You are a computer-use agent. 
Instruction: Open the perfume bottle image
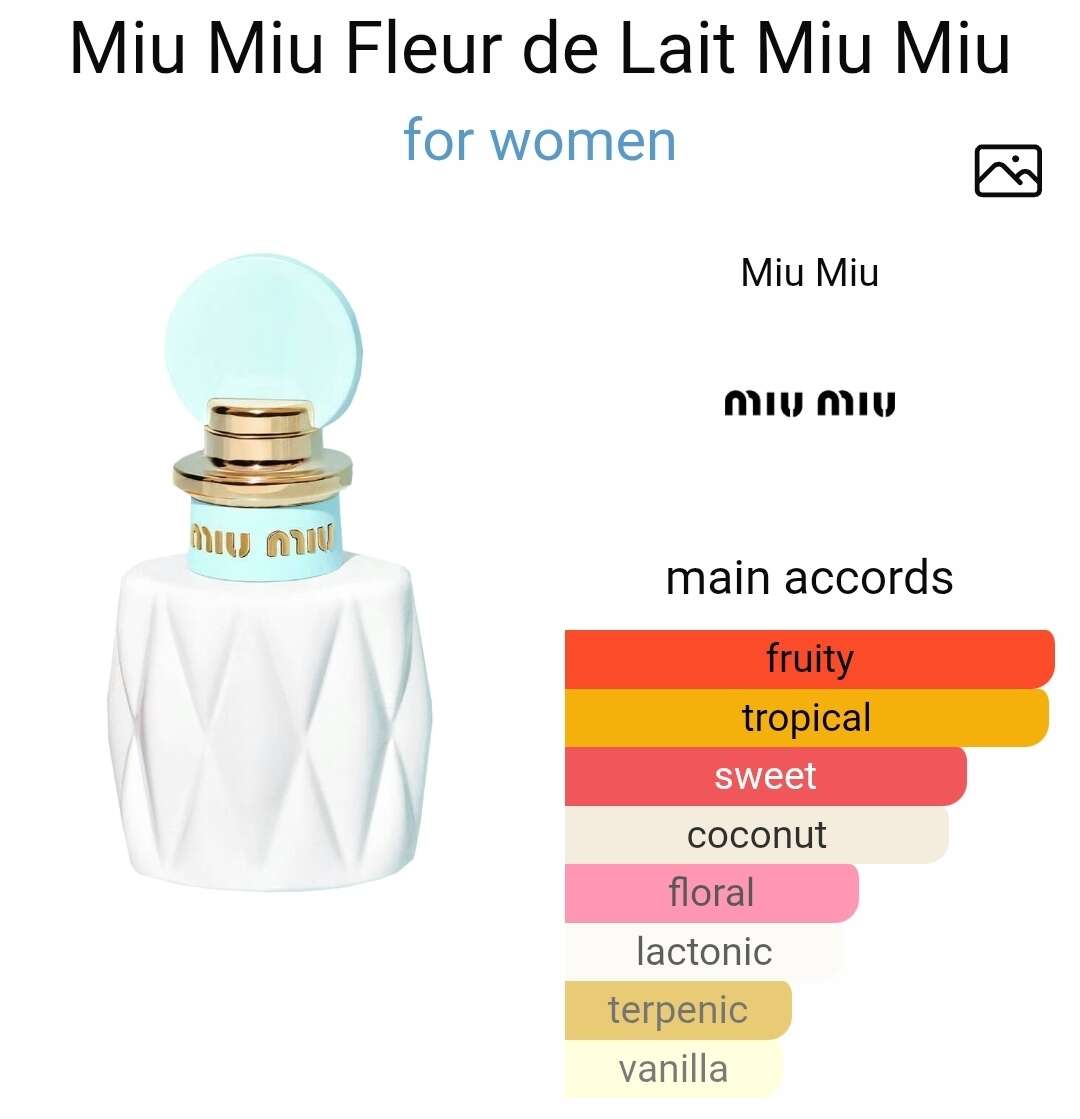click(x=263, y=570)
